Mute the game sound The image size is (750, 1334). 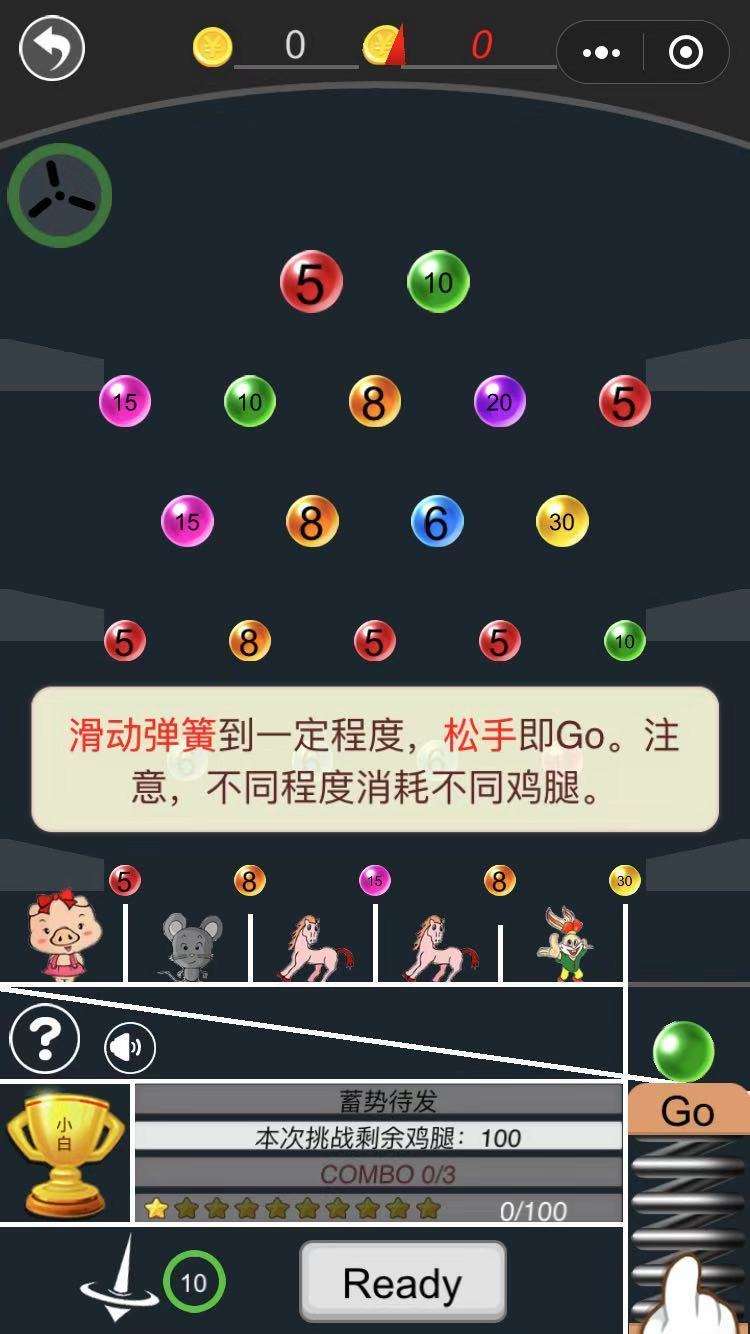click(x=130, y=1048)
